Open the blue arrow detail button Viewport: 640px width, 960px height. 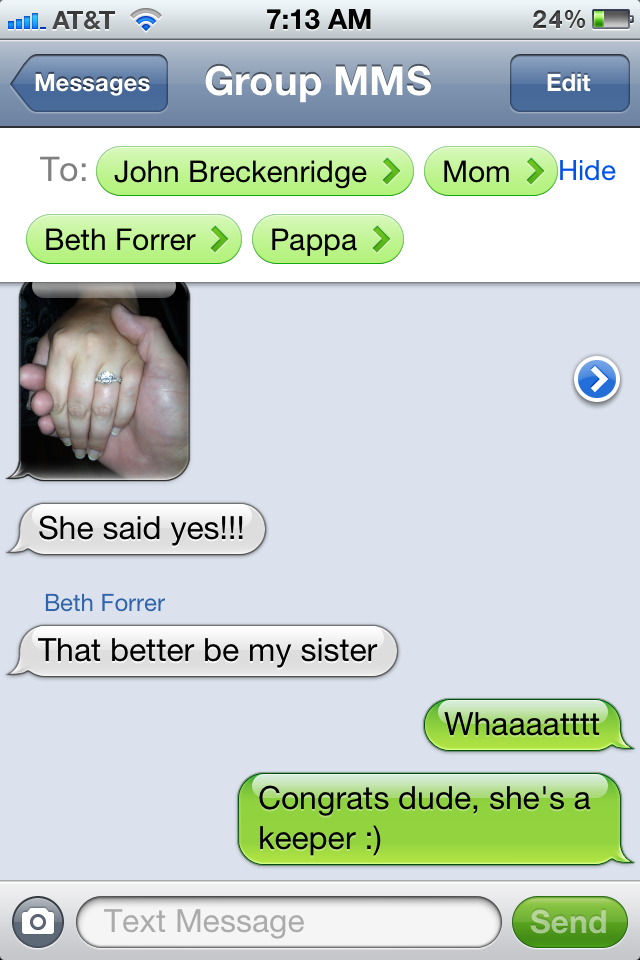pos(597,380)
